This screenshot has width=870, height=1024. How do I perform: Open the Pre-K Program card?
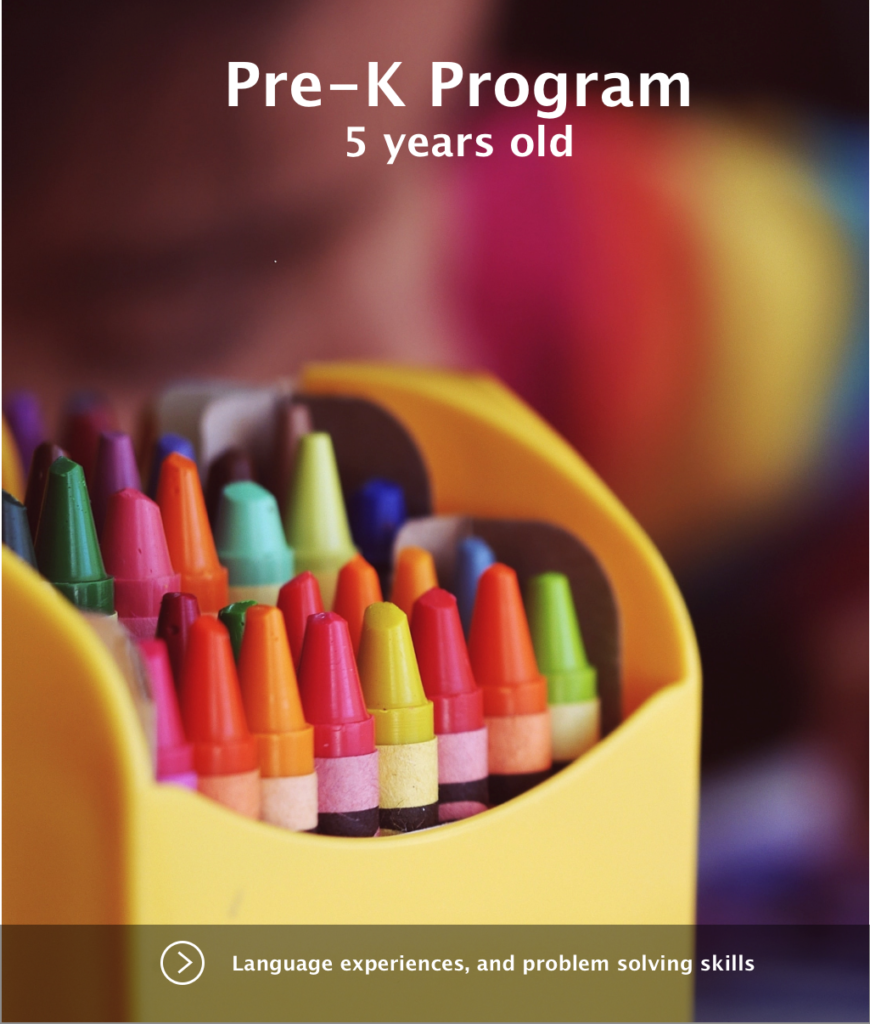tap(458, 87)
